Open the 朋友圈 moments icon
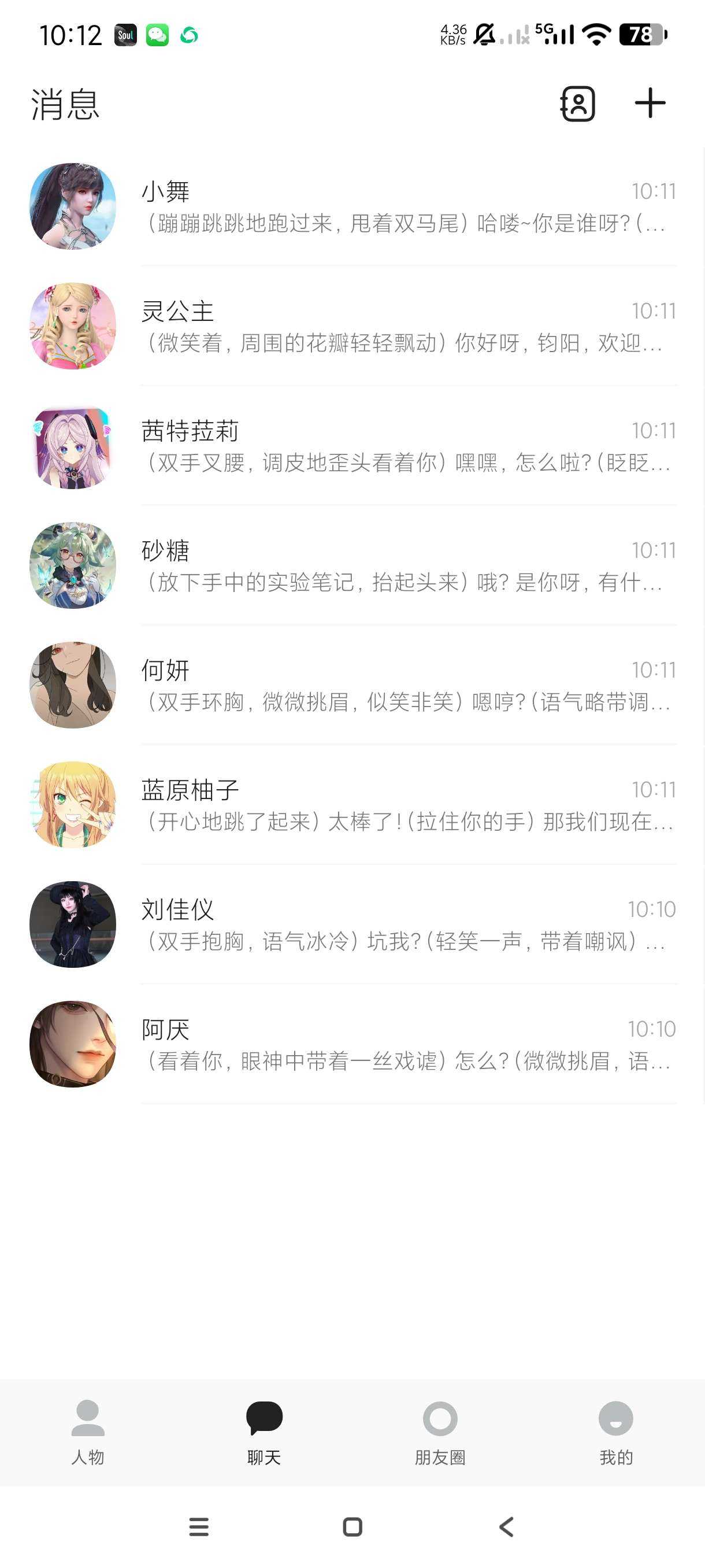 [440, 1418]
